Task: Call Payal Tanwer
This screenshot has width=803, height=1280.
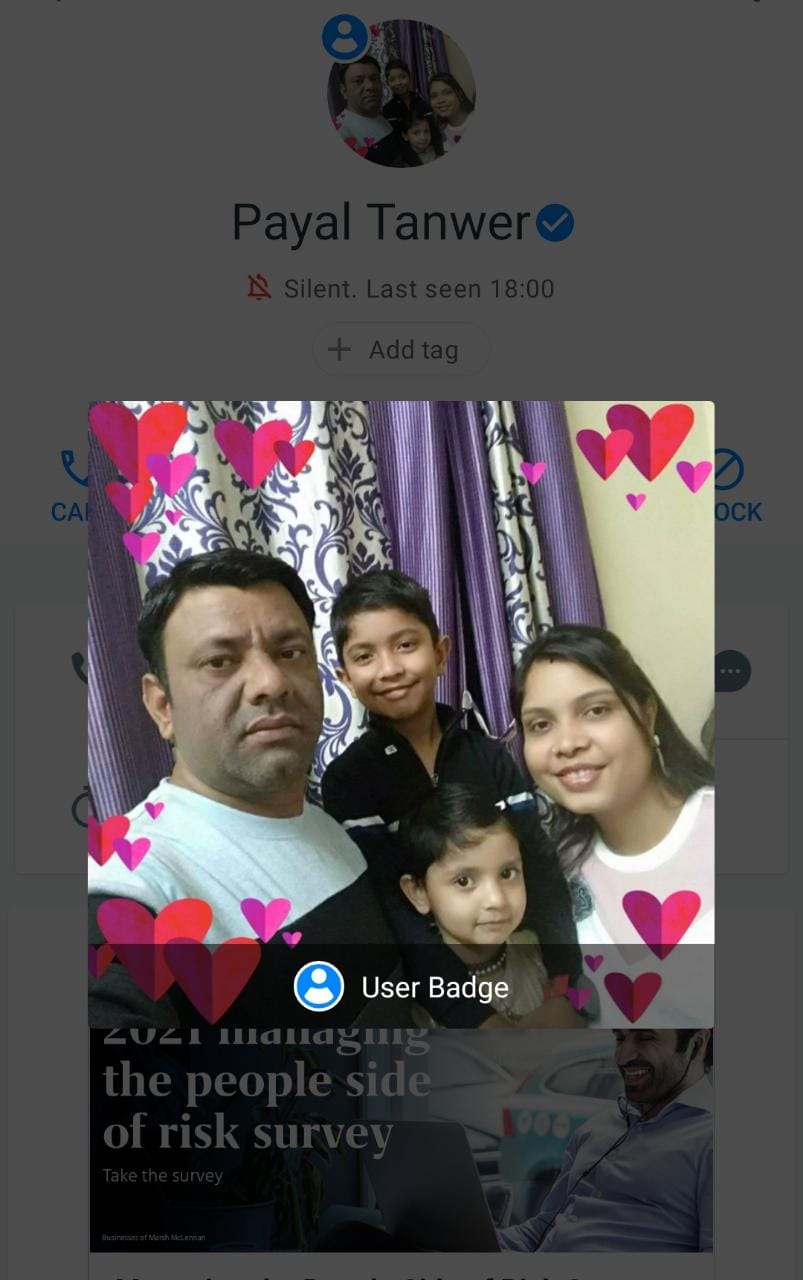Action: pyautogui.click(x=70, y=487)
